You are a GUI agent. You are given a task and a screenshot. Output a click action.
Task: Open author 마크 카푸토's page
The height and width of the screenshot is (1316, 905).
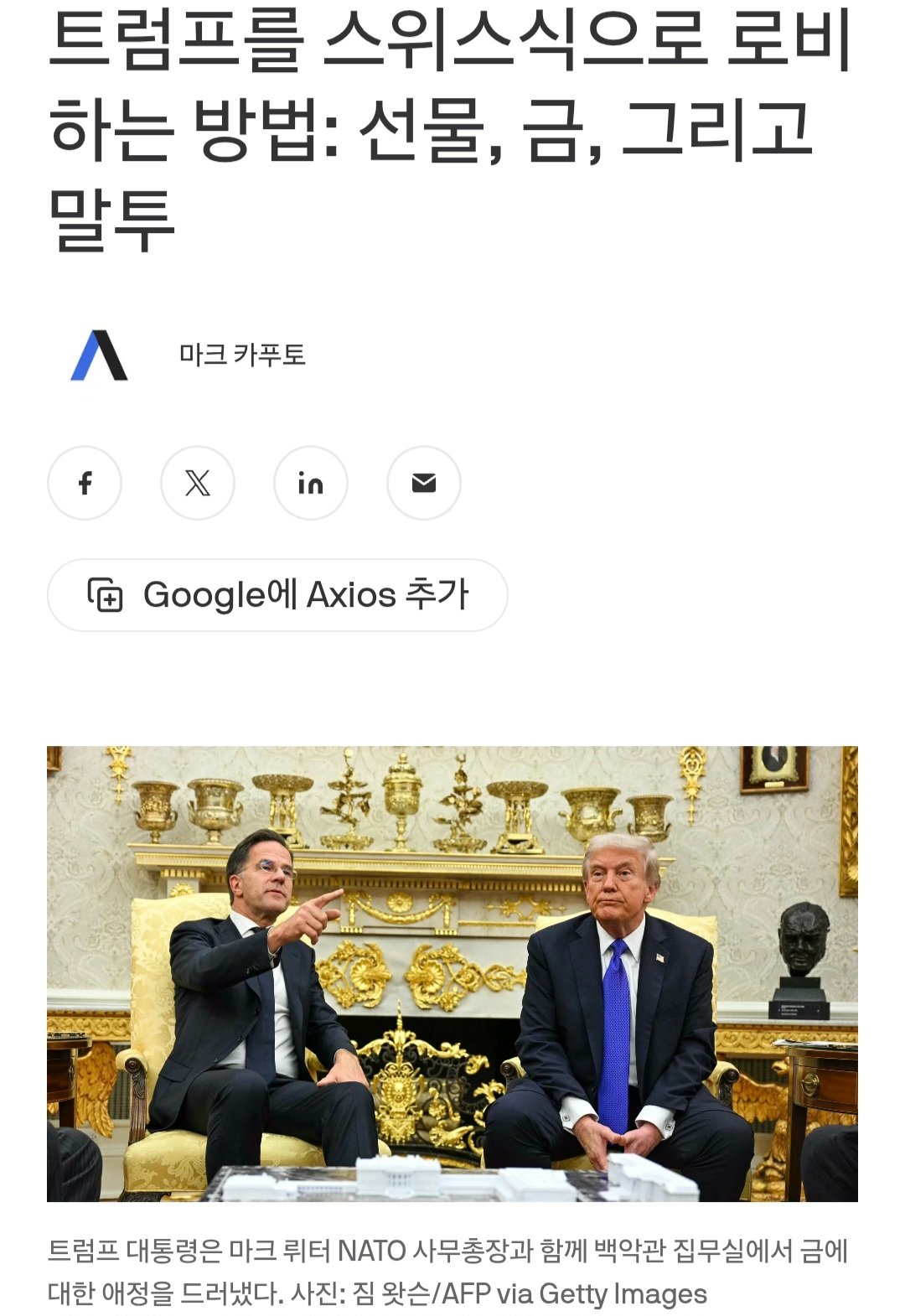(242, 355)
